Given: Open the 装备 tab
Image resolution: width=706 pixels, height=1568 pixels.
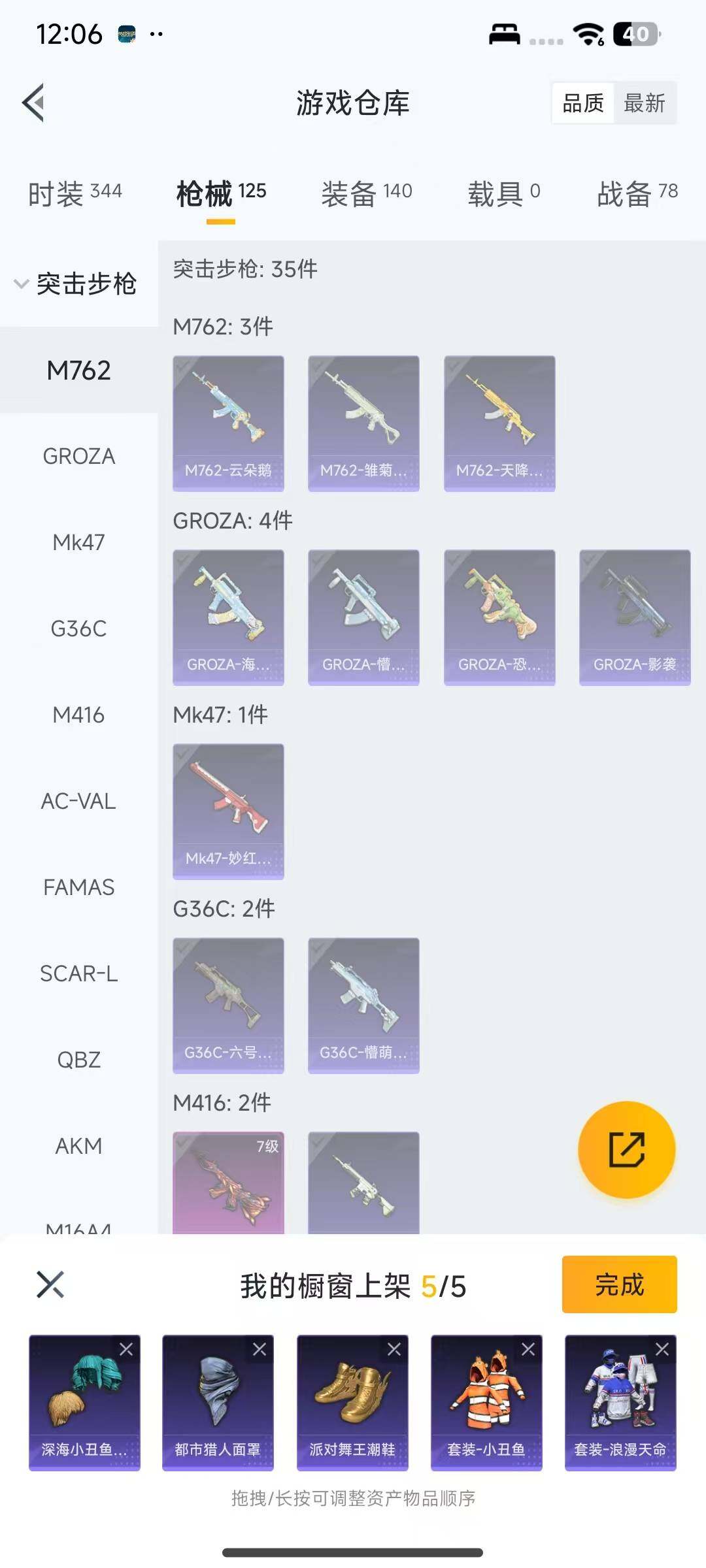Looking at the screenshot, I should click(x=366, y=193).
